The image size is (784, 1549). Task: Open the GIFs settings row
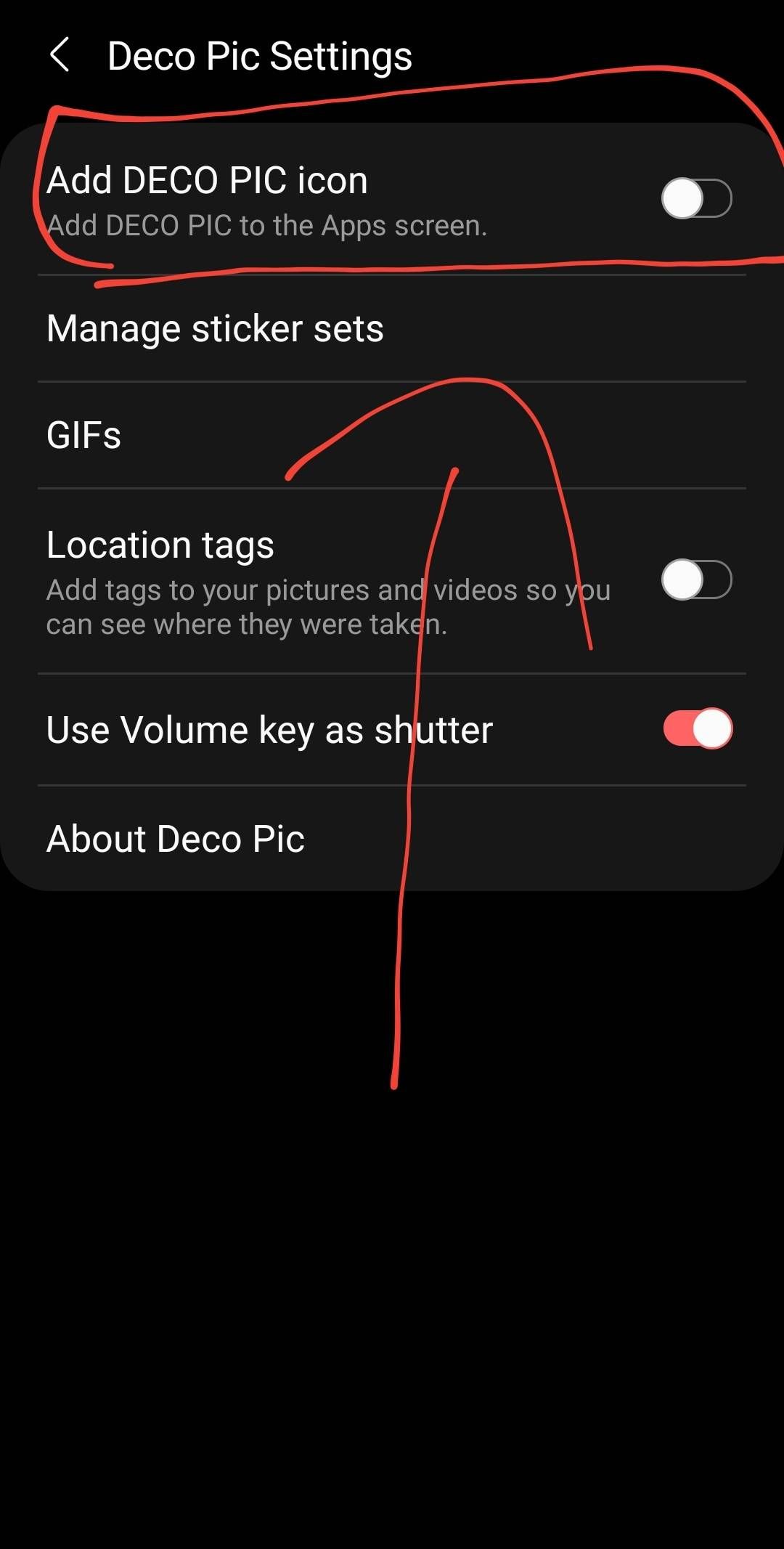tap(84, 435)
